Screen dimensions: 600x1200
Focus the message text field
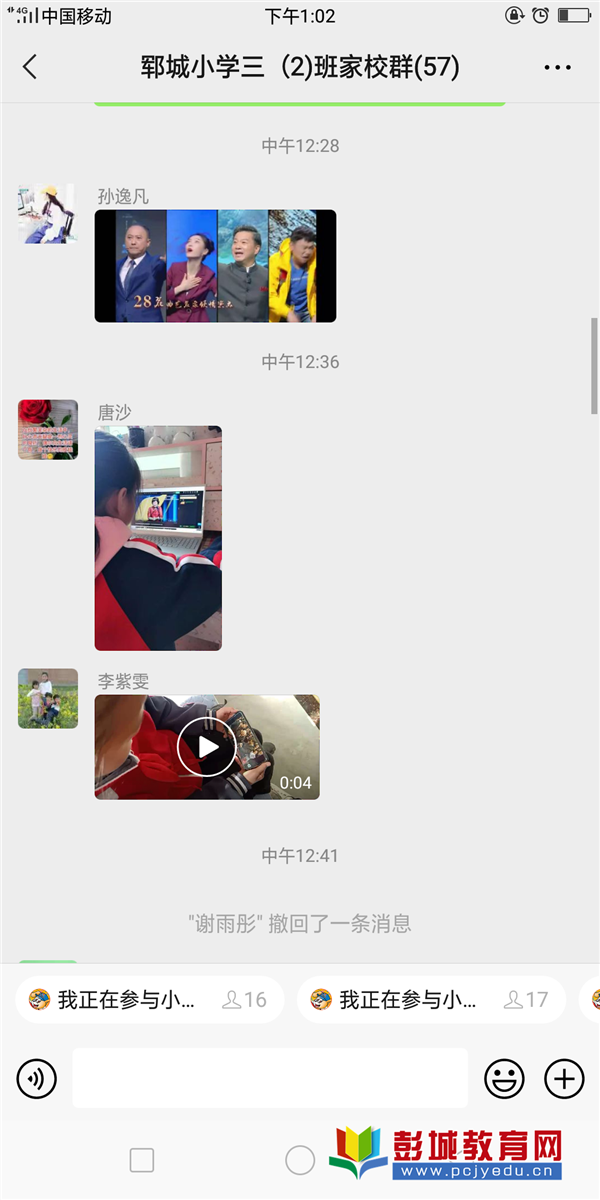(x=270, y=1078)
